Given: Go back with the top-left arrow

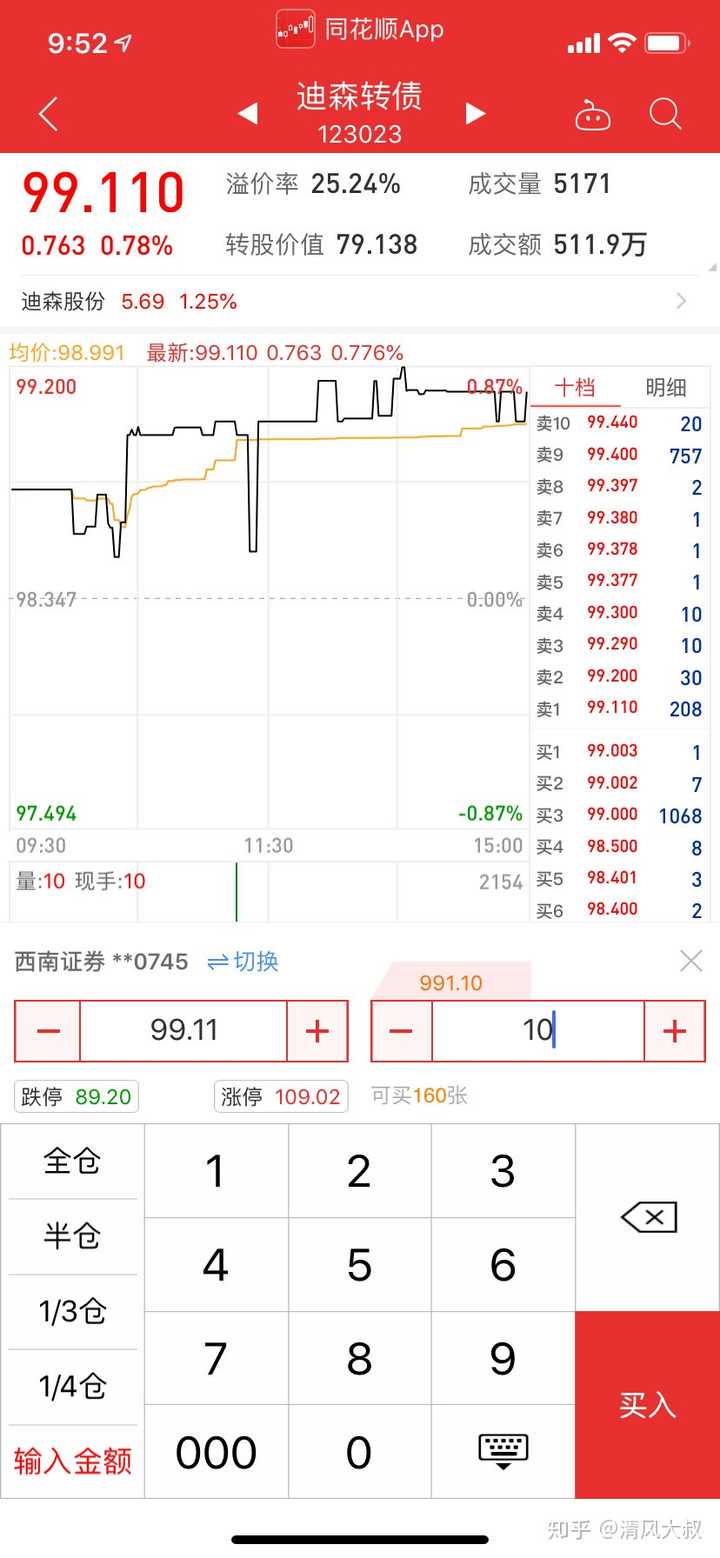Looking at the screenshot, I should 48,113.
